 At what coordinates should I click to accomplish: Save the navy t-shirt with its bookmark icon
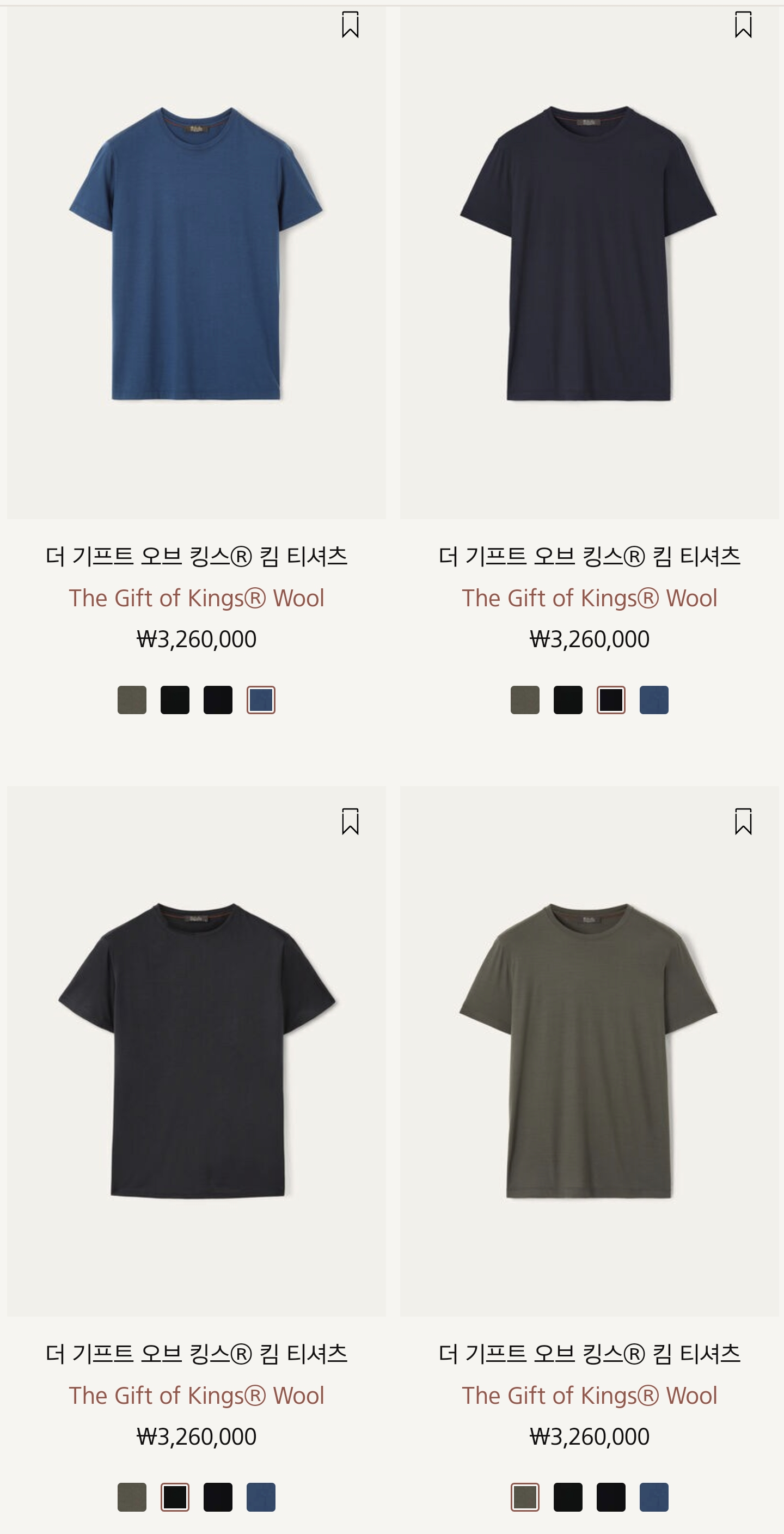point(743,25)
